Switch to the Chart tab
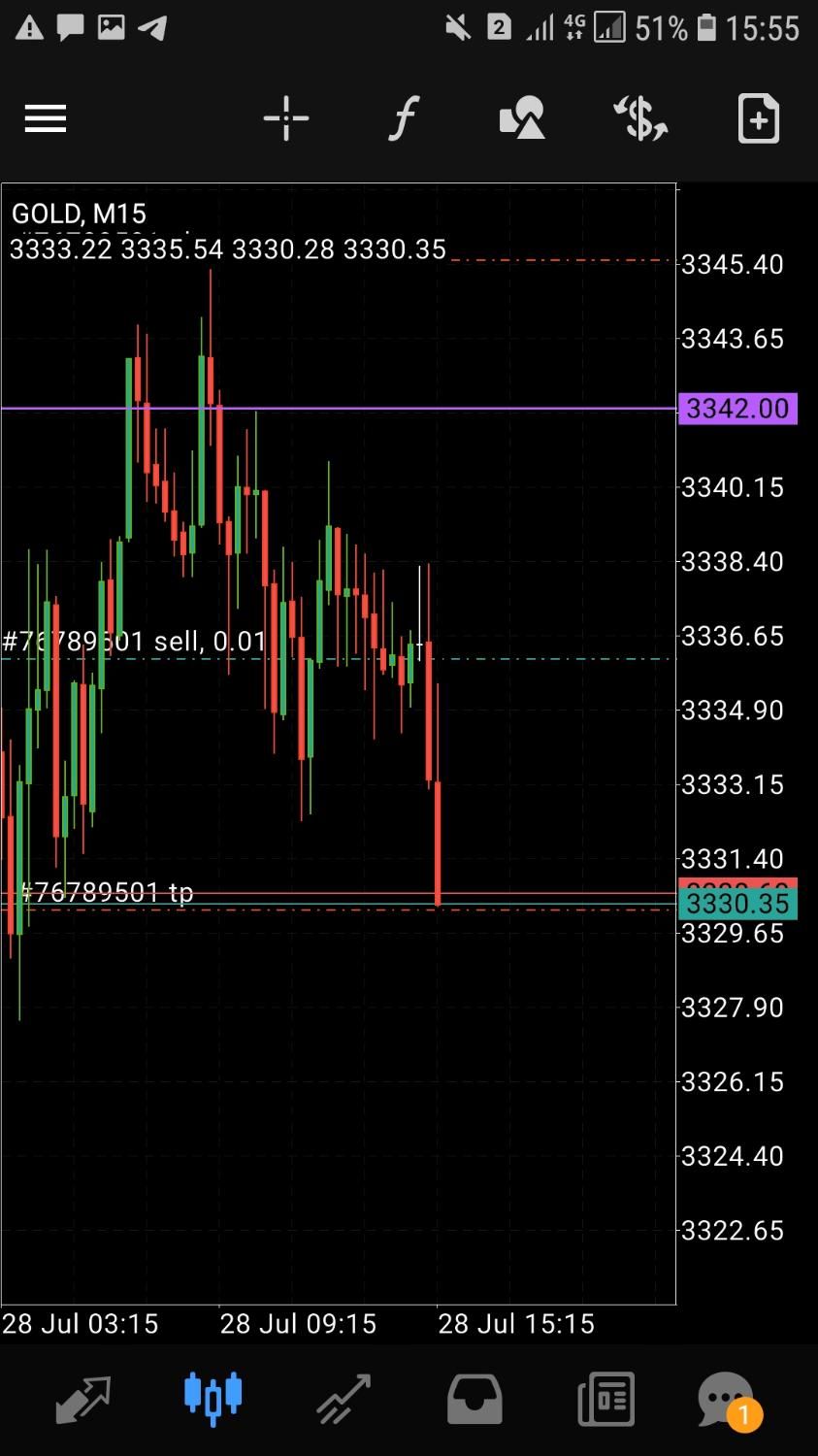Viewport: 818px width, 1456px height. (213, 1399)
